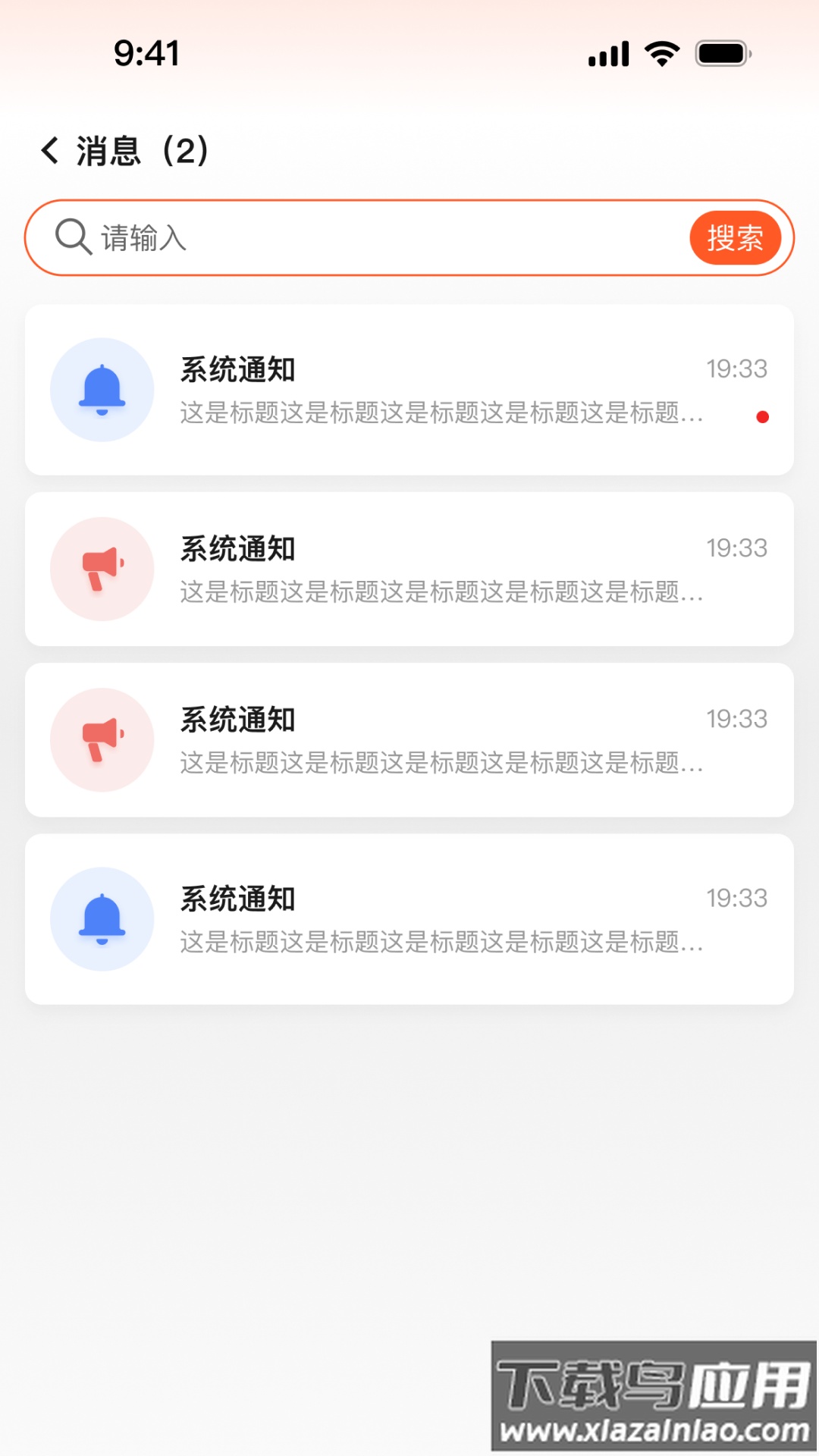Tap the back chevron to return
This screenshot has width=819, height=1456.
[x=50, y=151]
